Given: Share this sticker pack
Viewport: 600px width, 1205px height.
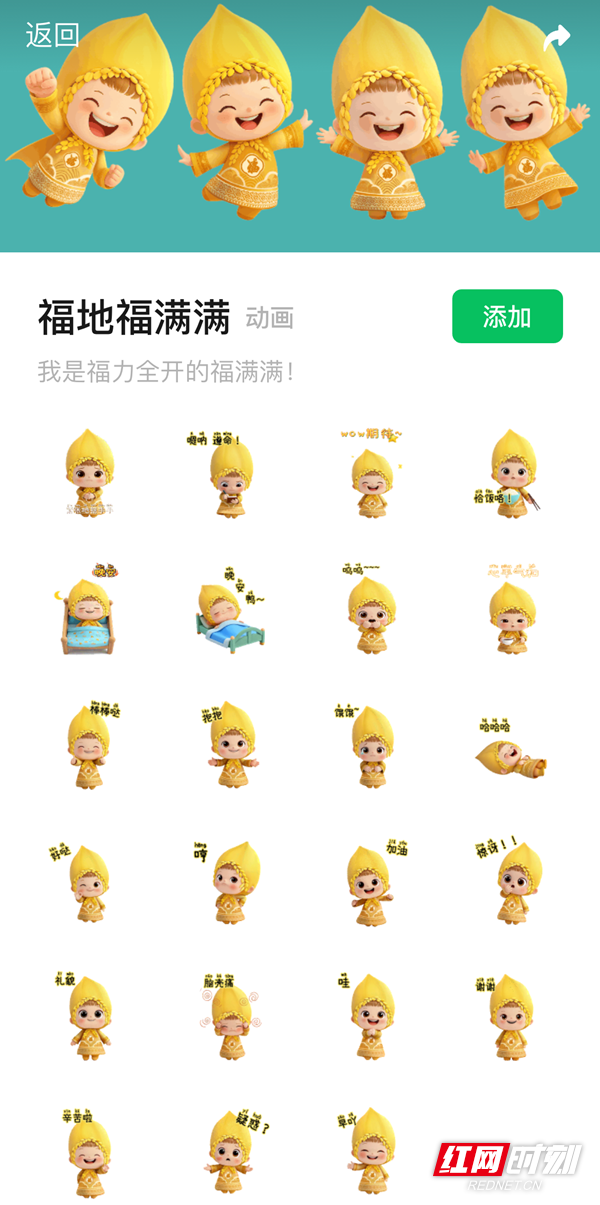Looking at the screenshot, I should 556,38.
